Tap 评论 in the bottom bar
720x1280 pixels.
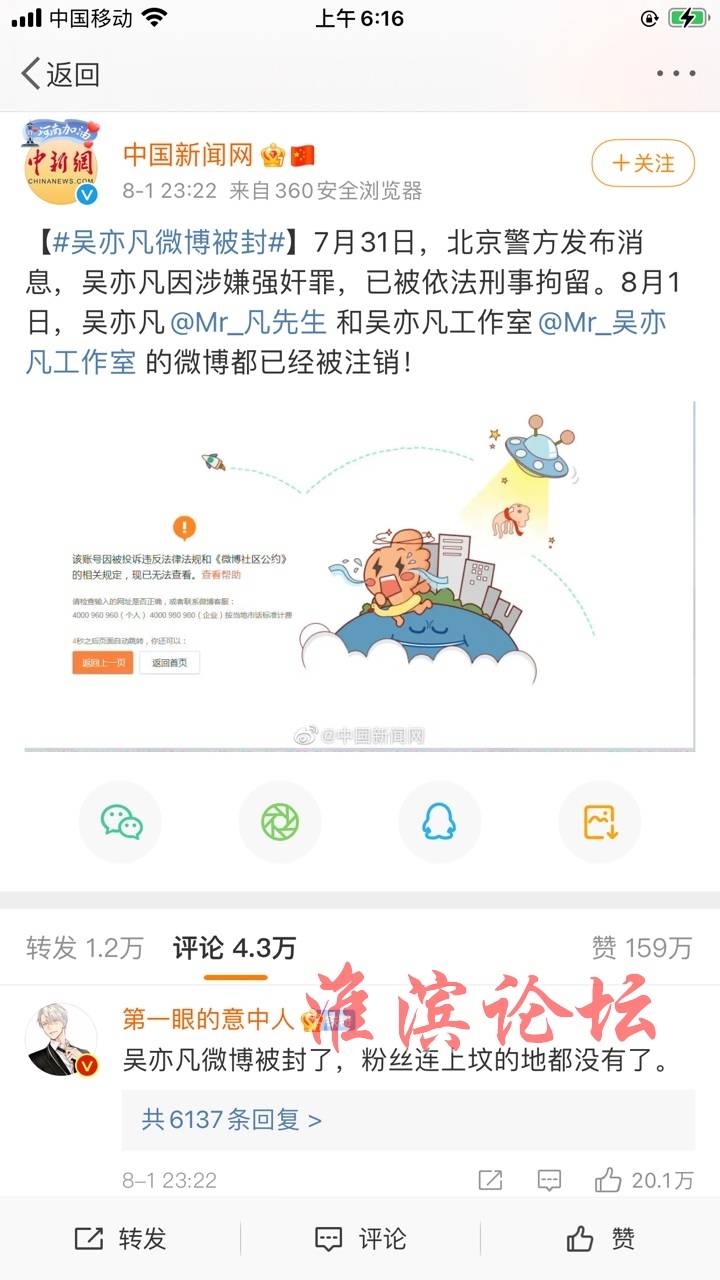click(x=360, y=1240)
